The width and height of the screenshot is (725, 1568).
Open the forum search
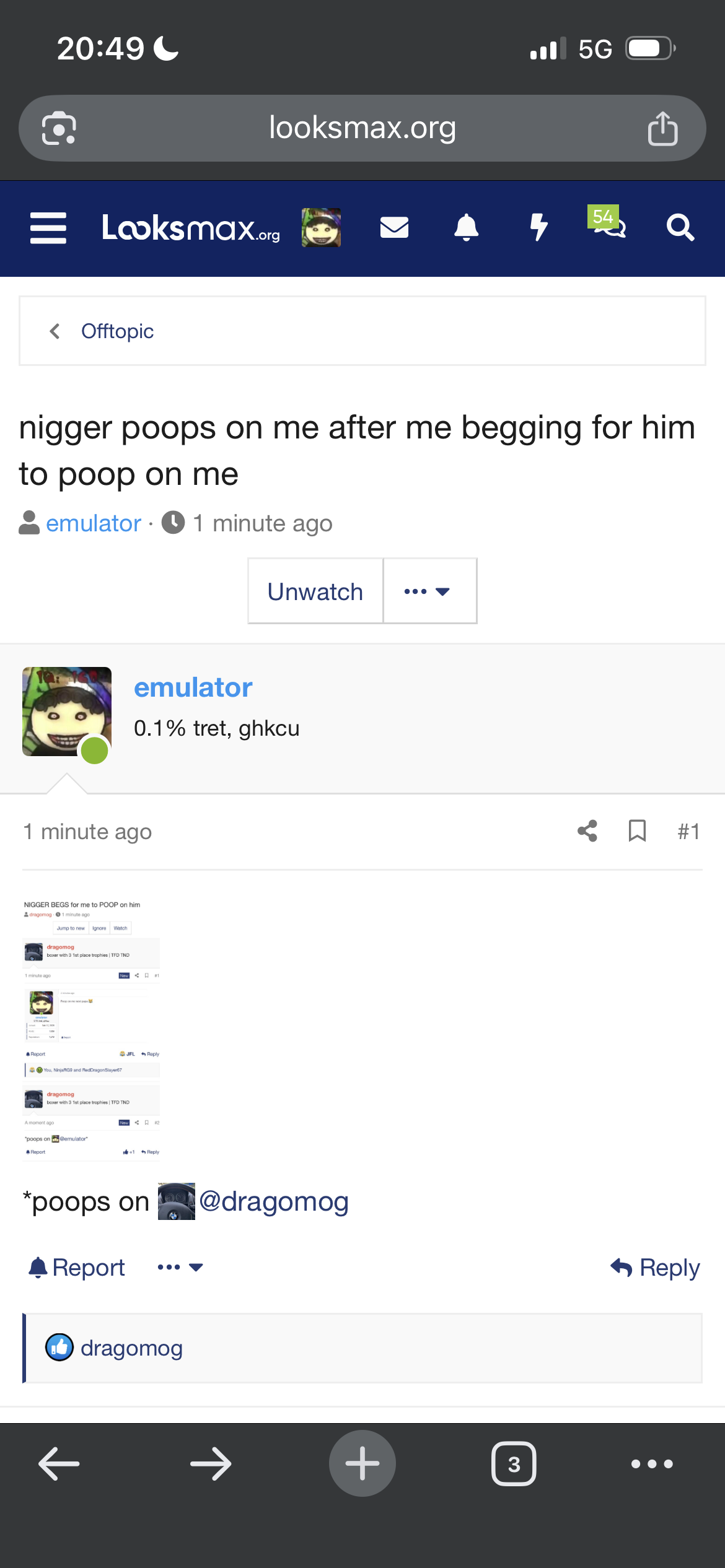point(680,227)
